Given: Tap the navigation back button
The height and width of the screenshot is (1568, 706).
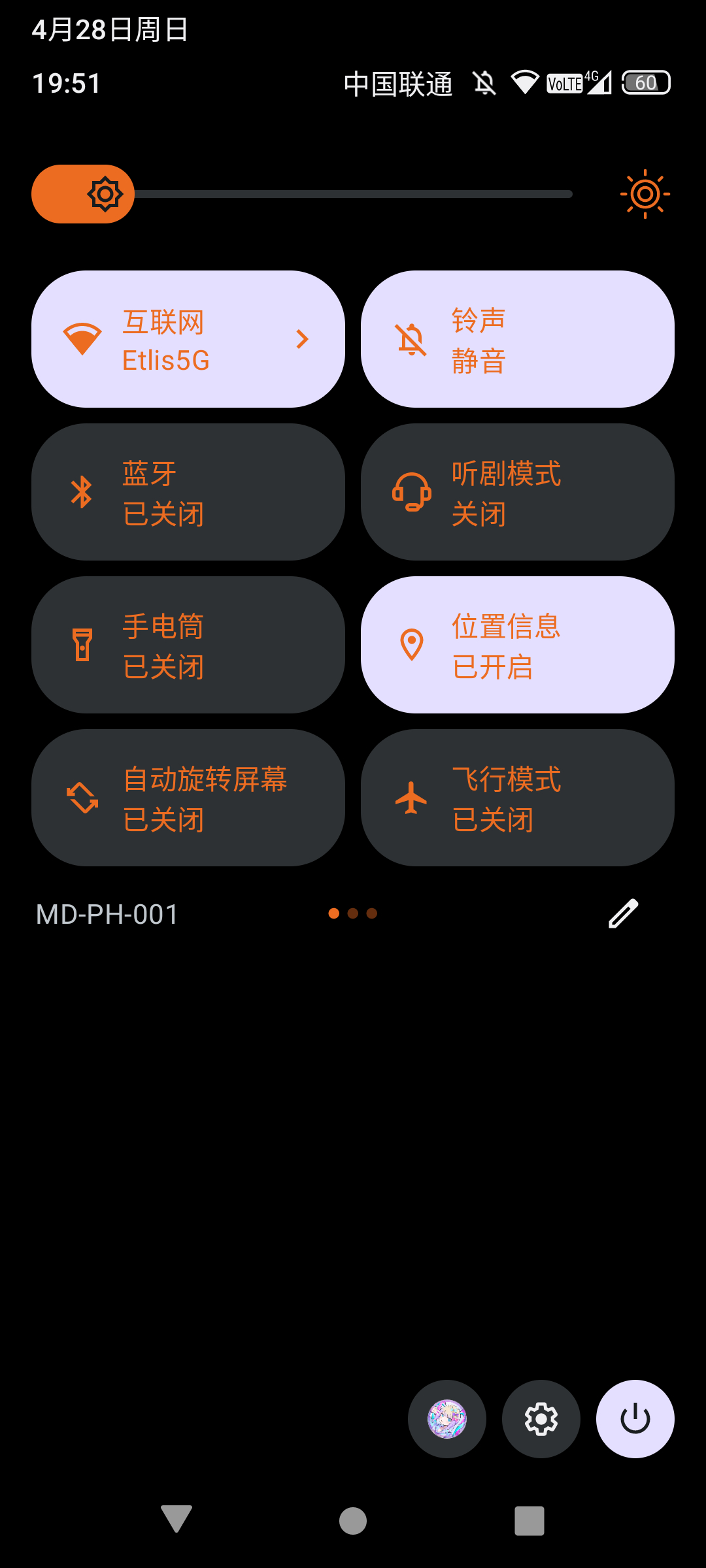Looking at the screenshot, I should click(176, 1519).
